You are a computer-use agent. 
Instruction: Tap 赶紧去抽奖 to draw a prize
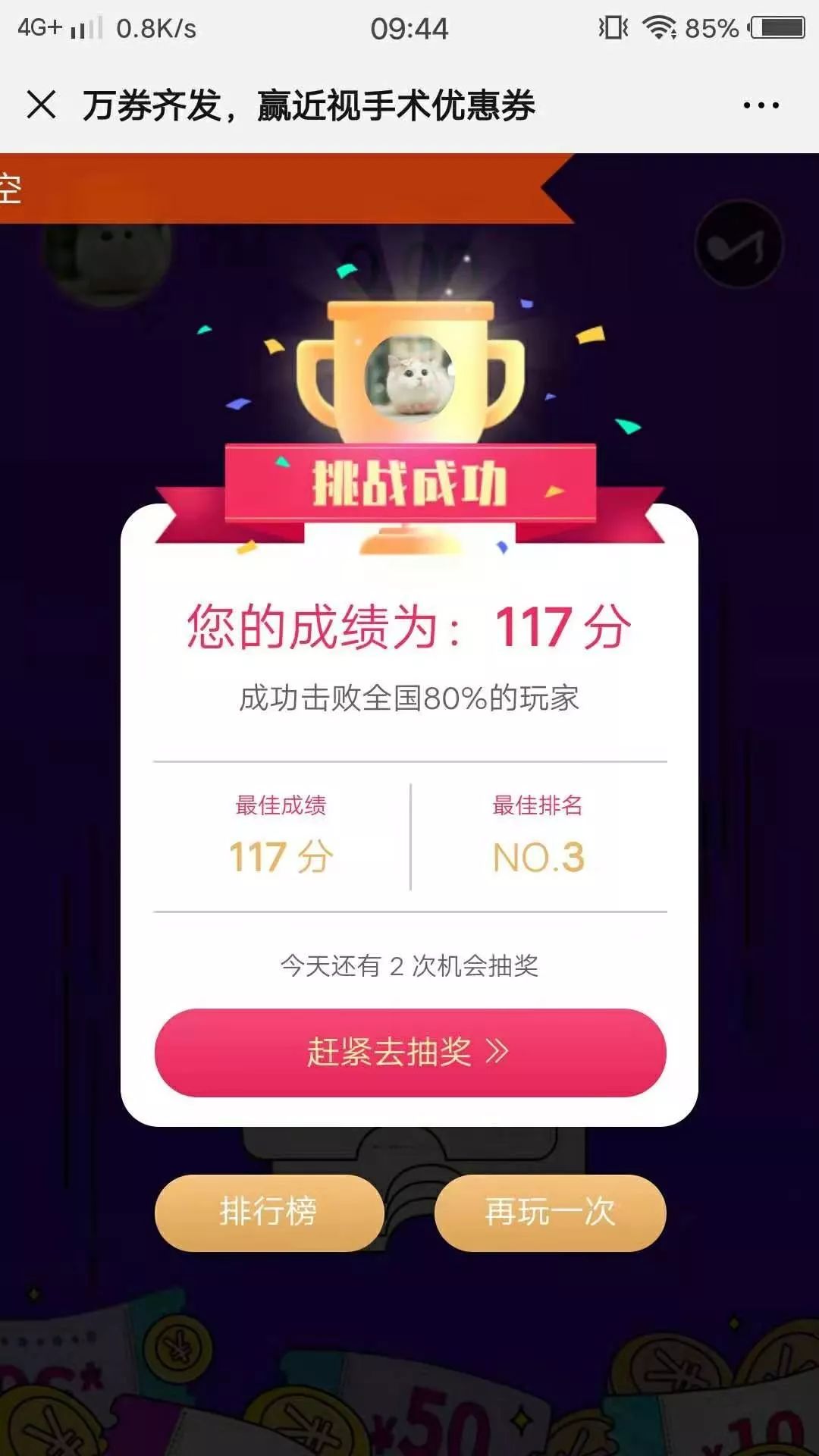click(410, 1052)
